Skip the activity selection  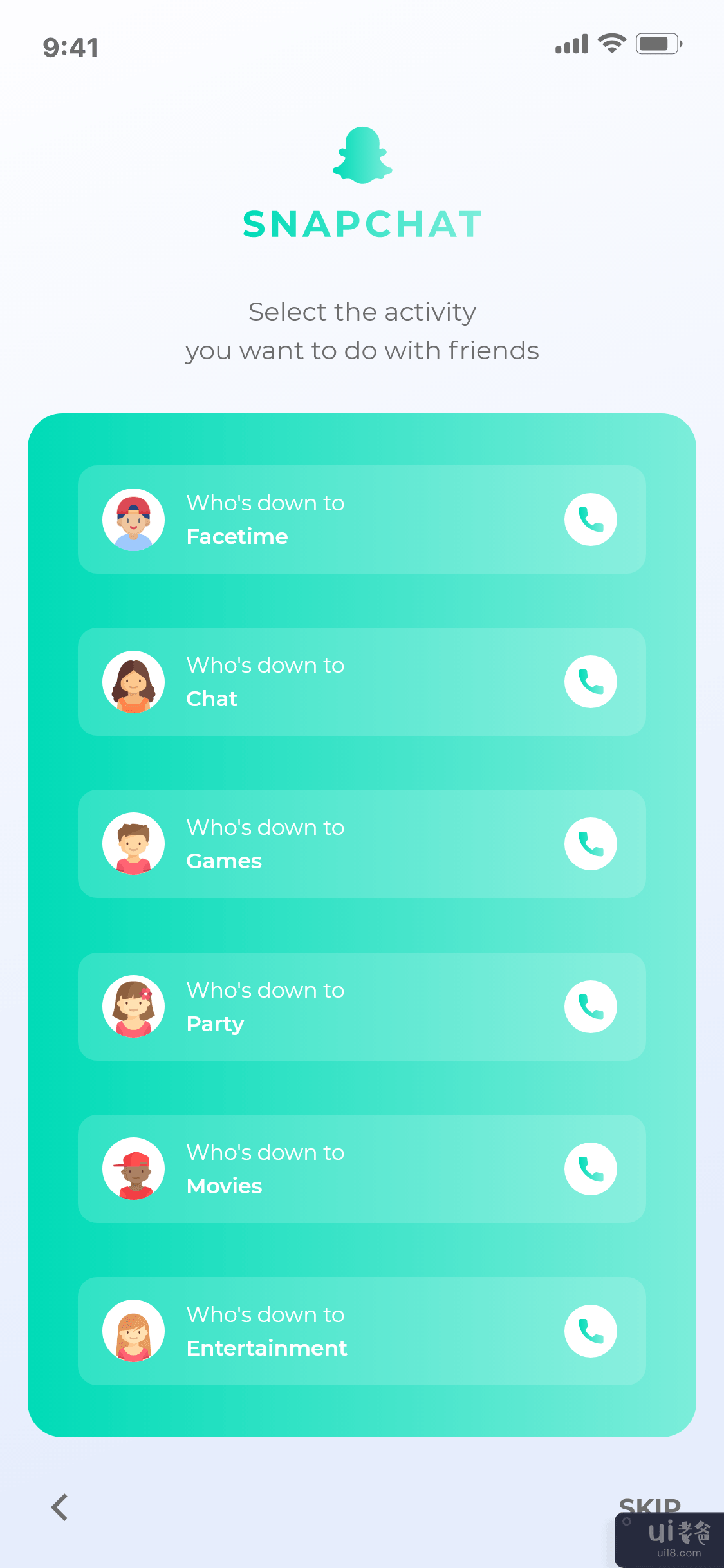tap(649, 1505)
